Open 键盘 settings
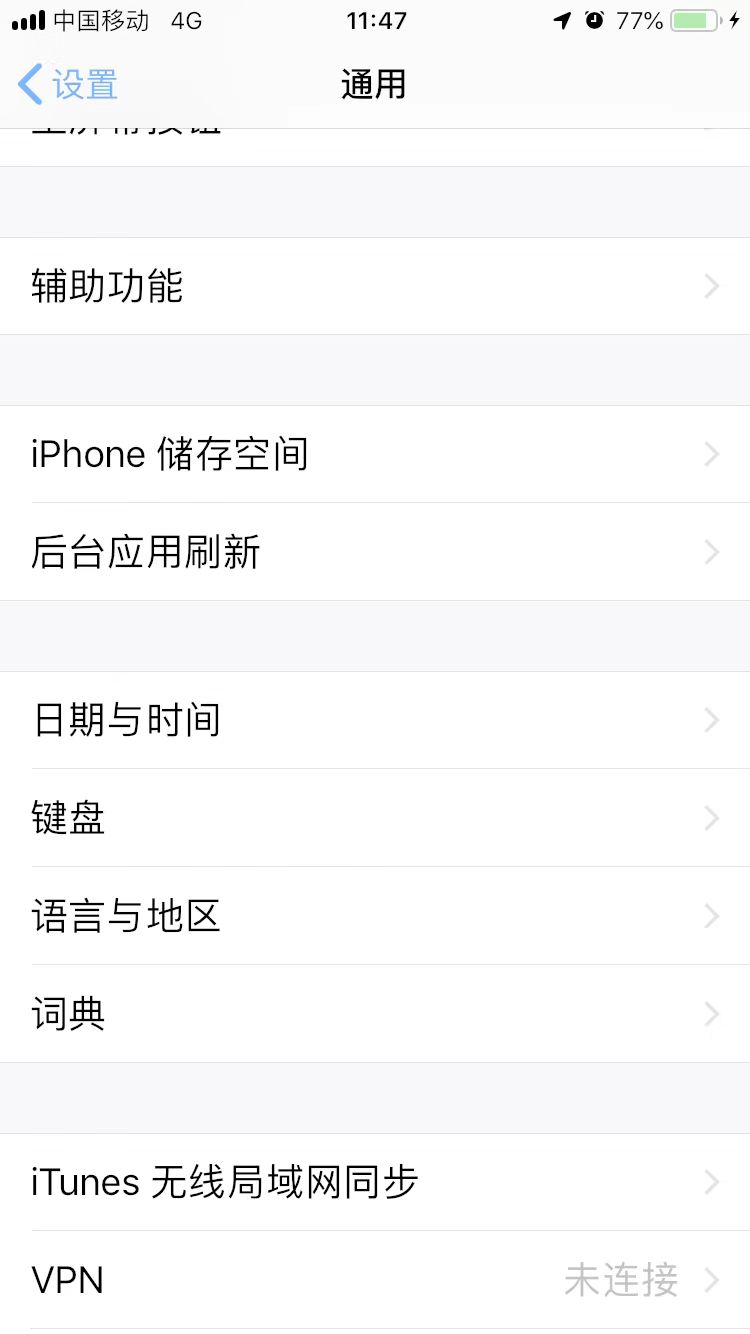The width and height of the screenshot is (750, 1334). [x=375, y=818]
